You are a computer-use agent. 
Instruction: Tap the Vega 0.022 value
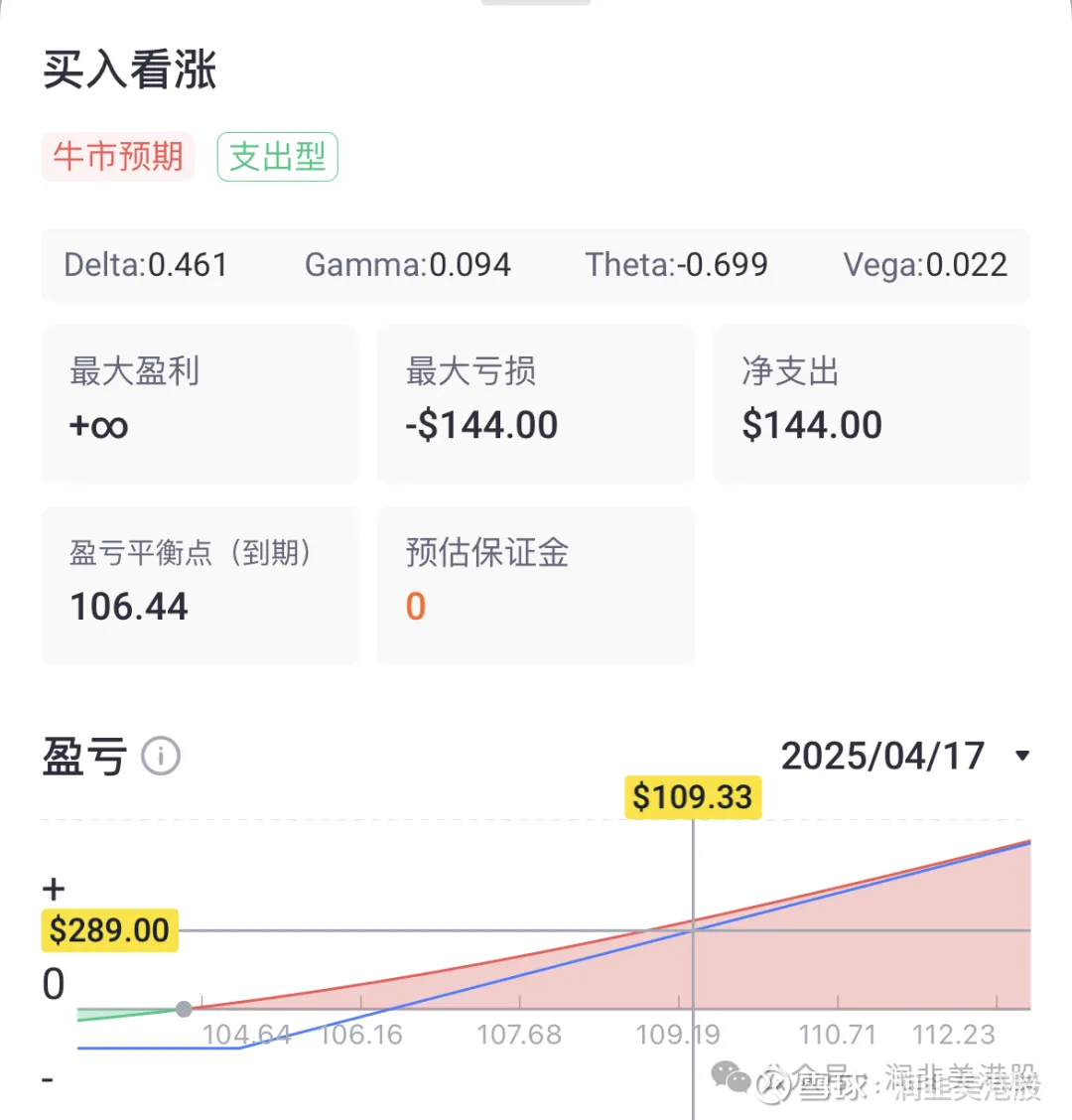(x=925, y=265)
